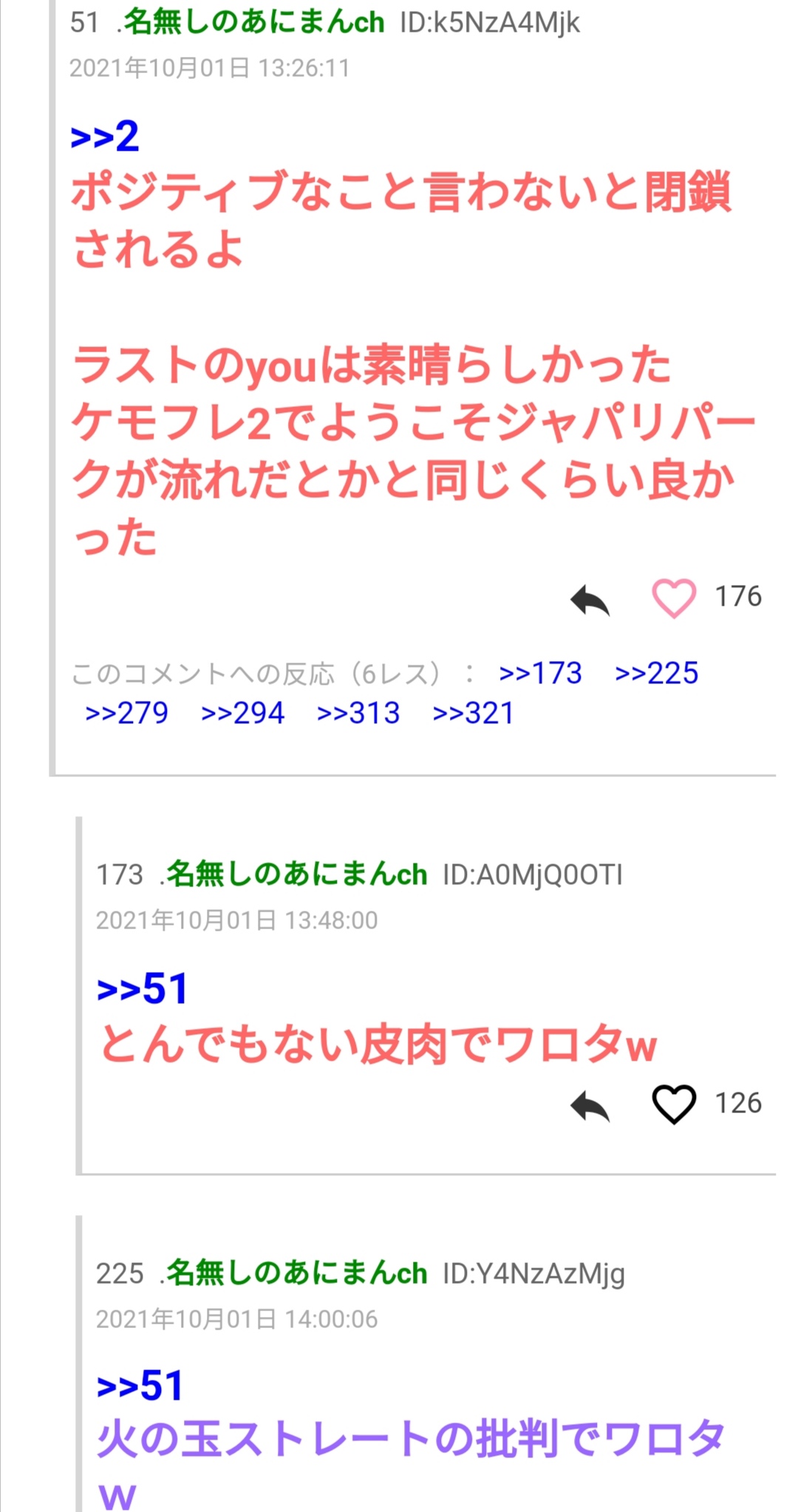
Task: Jump to the >>279 reaction link
Action: click(x=126, y=713)
